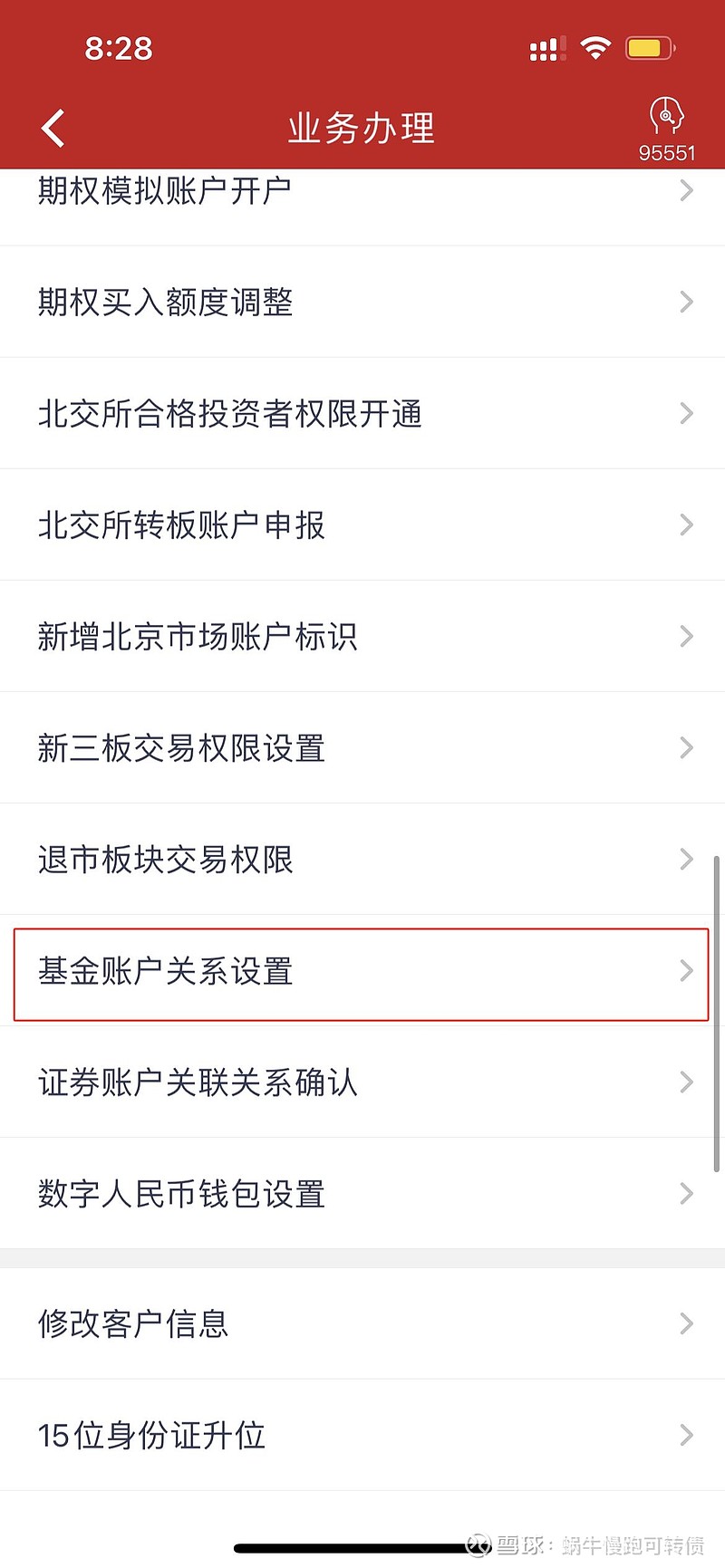Screen dimensions: 725x1568
Task: Tap the back arrow to return
Action: coord(52,127)
